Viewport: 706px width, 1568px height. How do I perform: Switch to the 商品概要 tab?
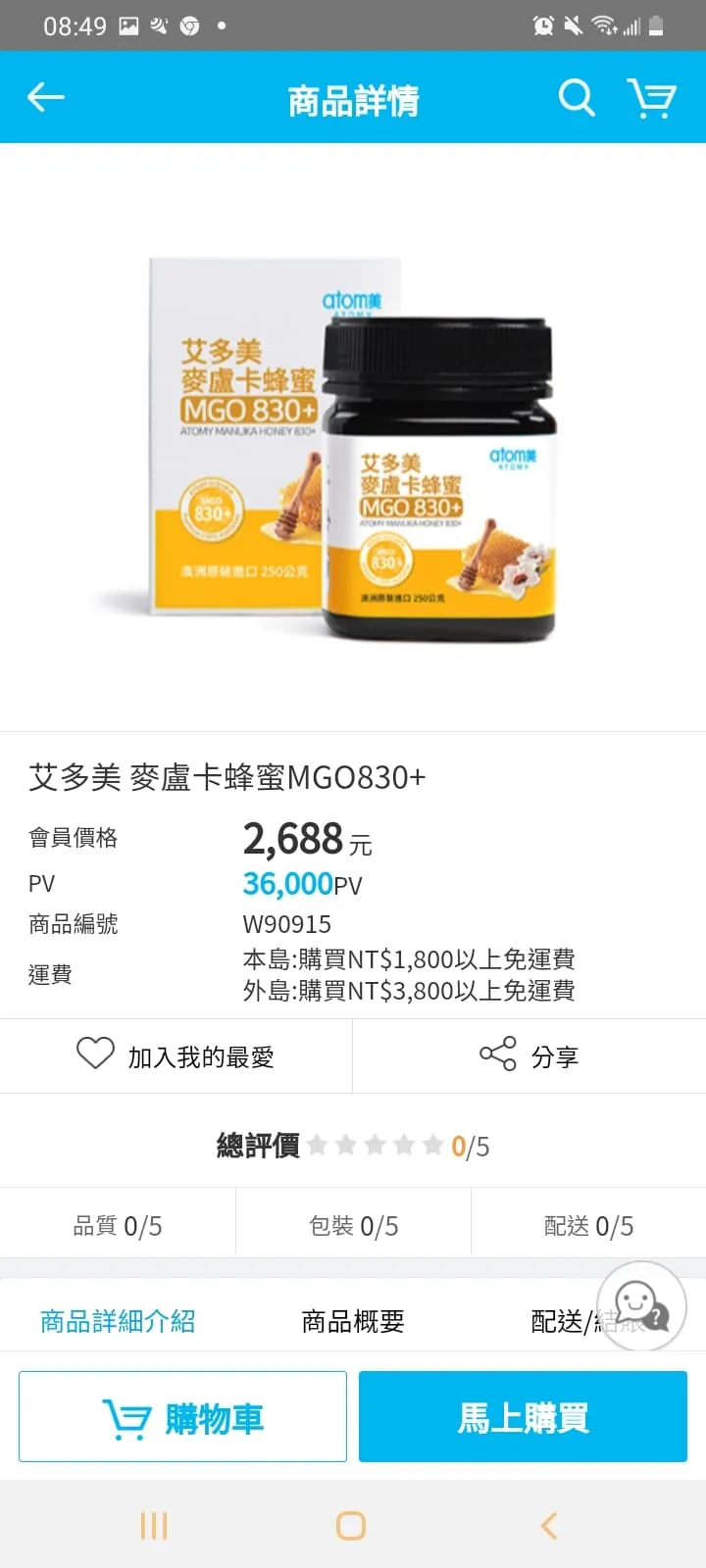pyautogui.click(x=353, y=1320)
